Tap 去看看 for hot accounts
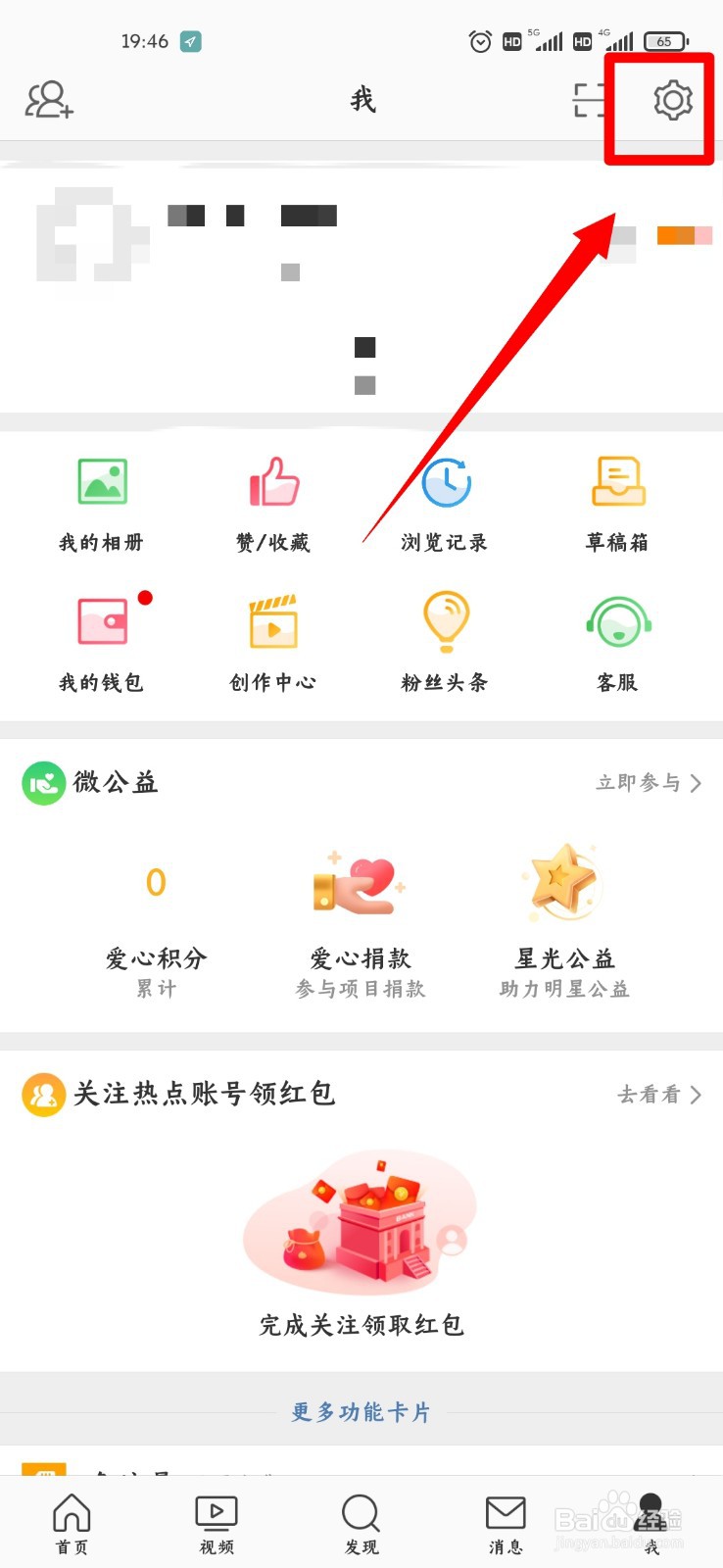The width and height of the screenshot is (723, 1568). [658, 1095]
